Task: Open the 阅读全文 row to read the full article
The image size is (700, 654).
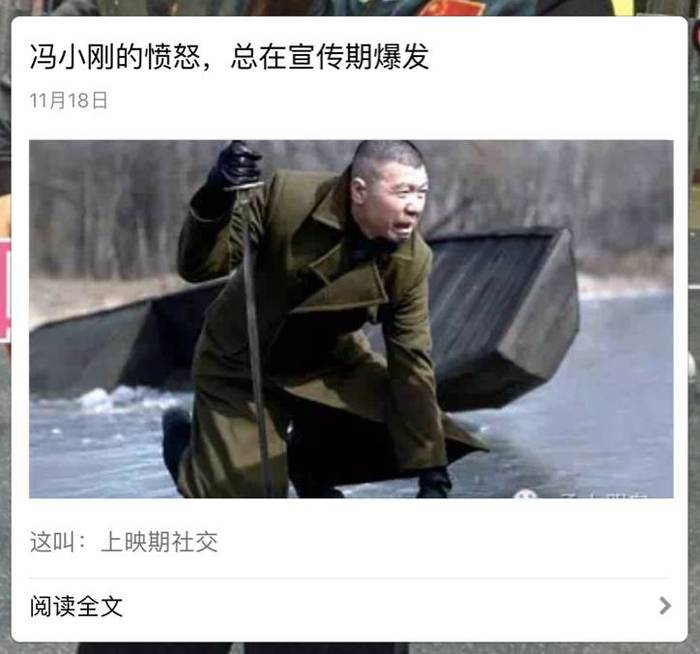Action: pyautogui.click(x=350, y=606)
